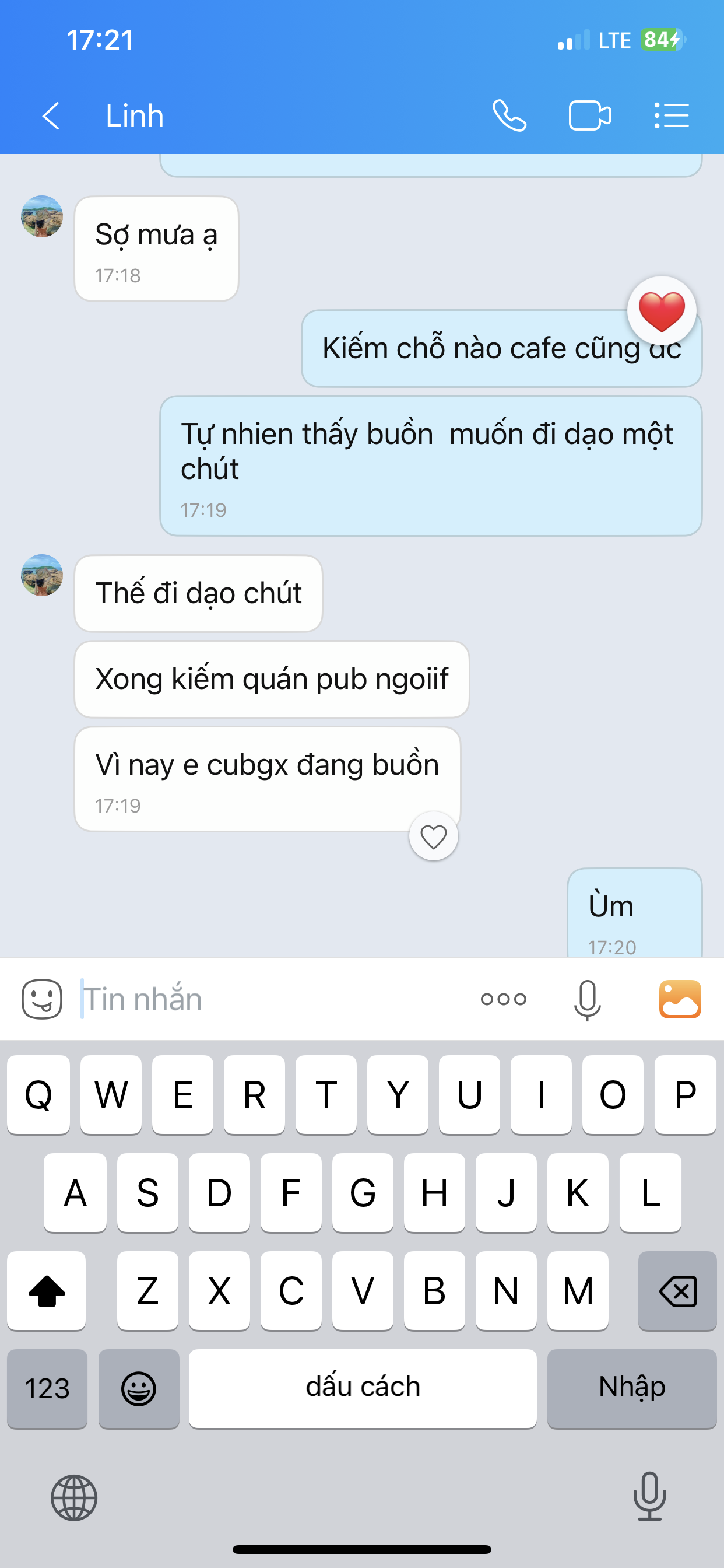Enable the shift key
Viewport: 724px width, 1568px height.
(46, 1290)
